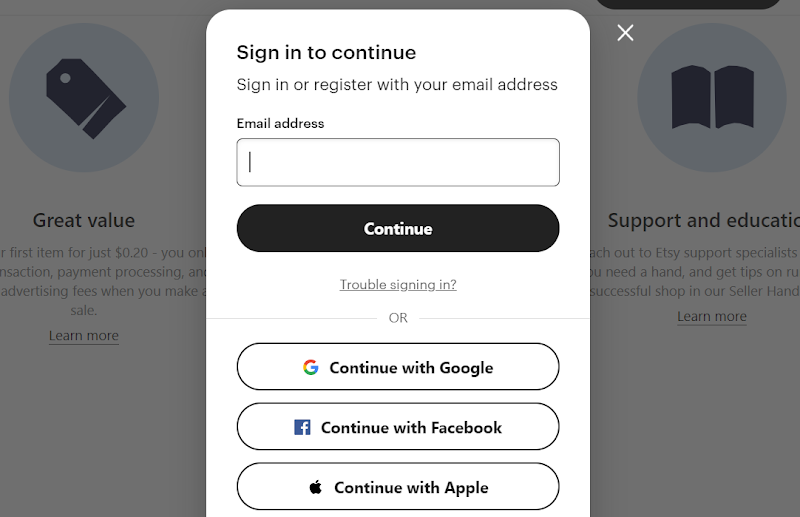Screen dimensions: 800x517
Task: Tap the black Continue button
Action: (398, 228)
